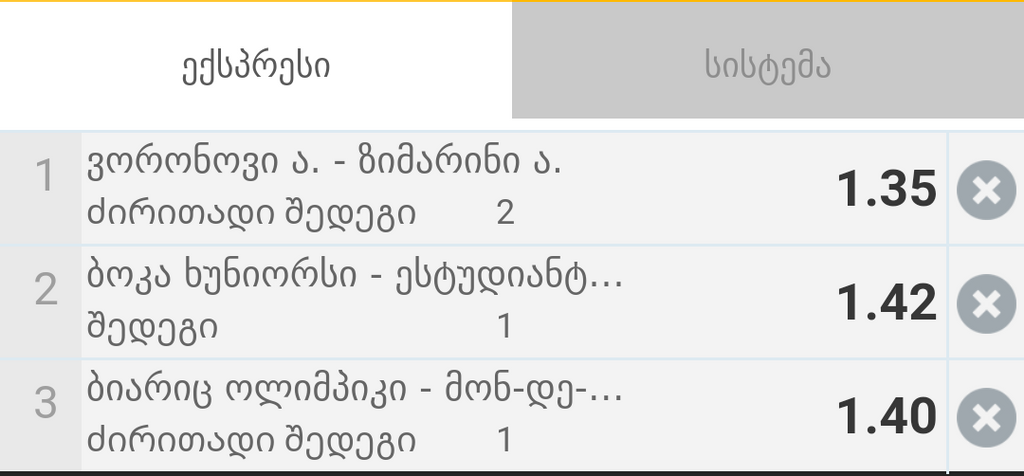Remove the 1.35 ვორონოვი bet
Image resolution: width=1024 pixels, height=476 pixels.
pos(986,190)
